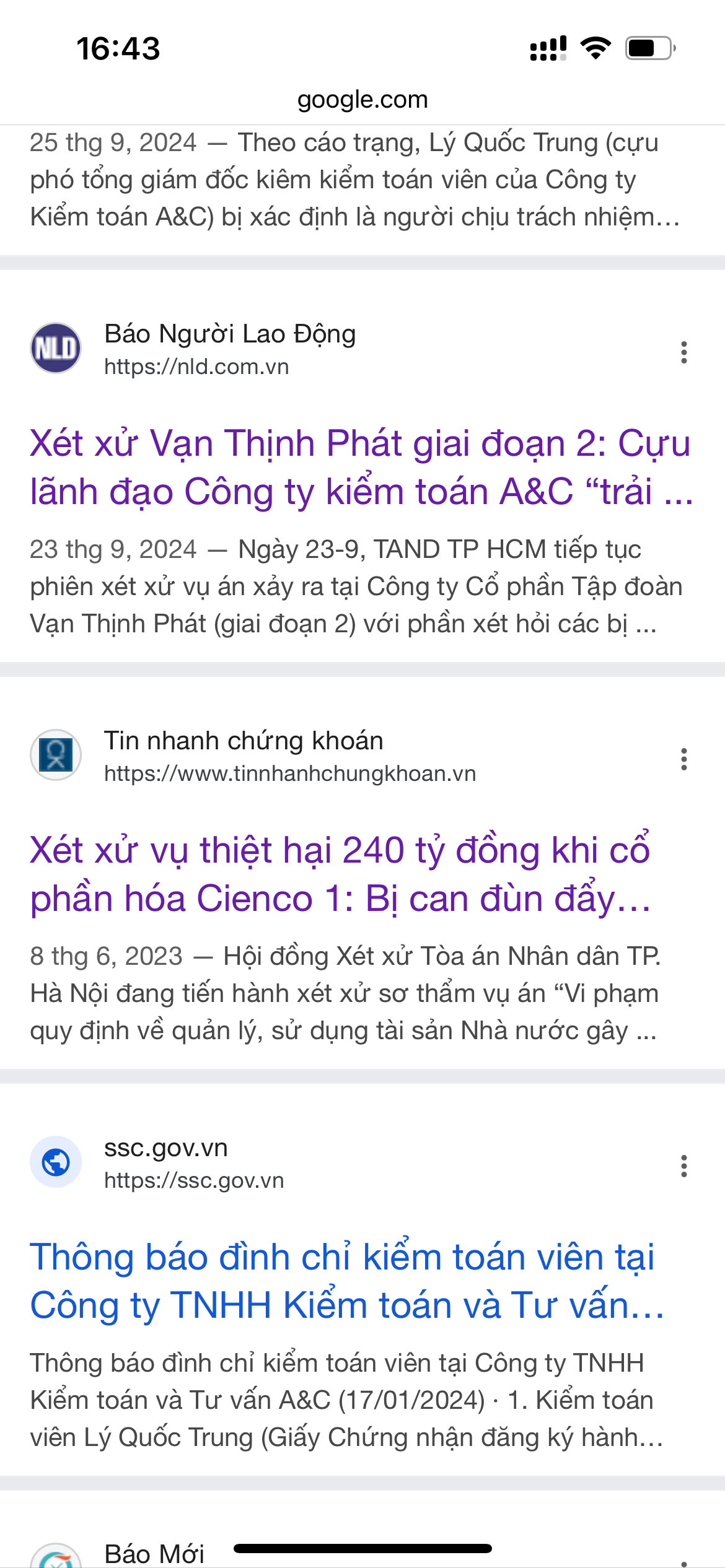This screenshot has width=725, height=1568.
Task: Open the Cienco 1 240 tỷ đồng article
Action: [x=341, y=874]
